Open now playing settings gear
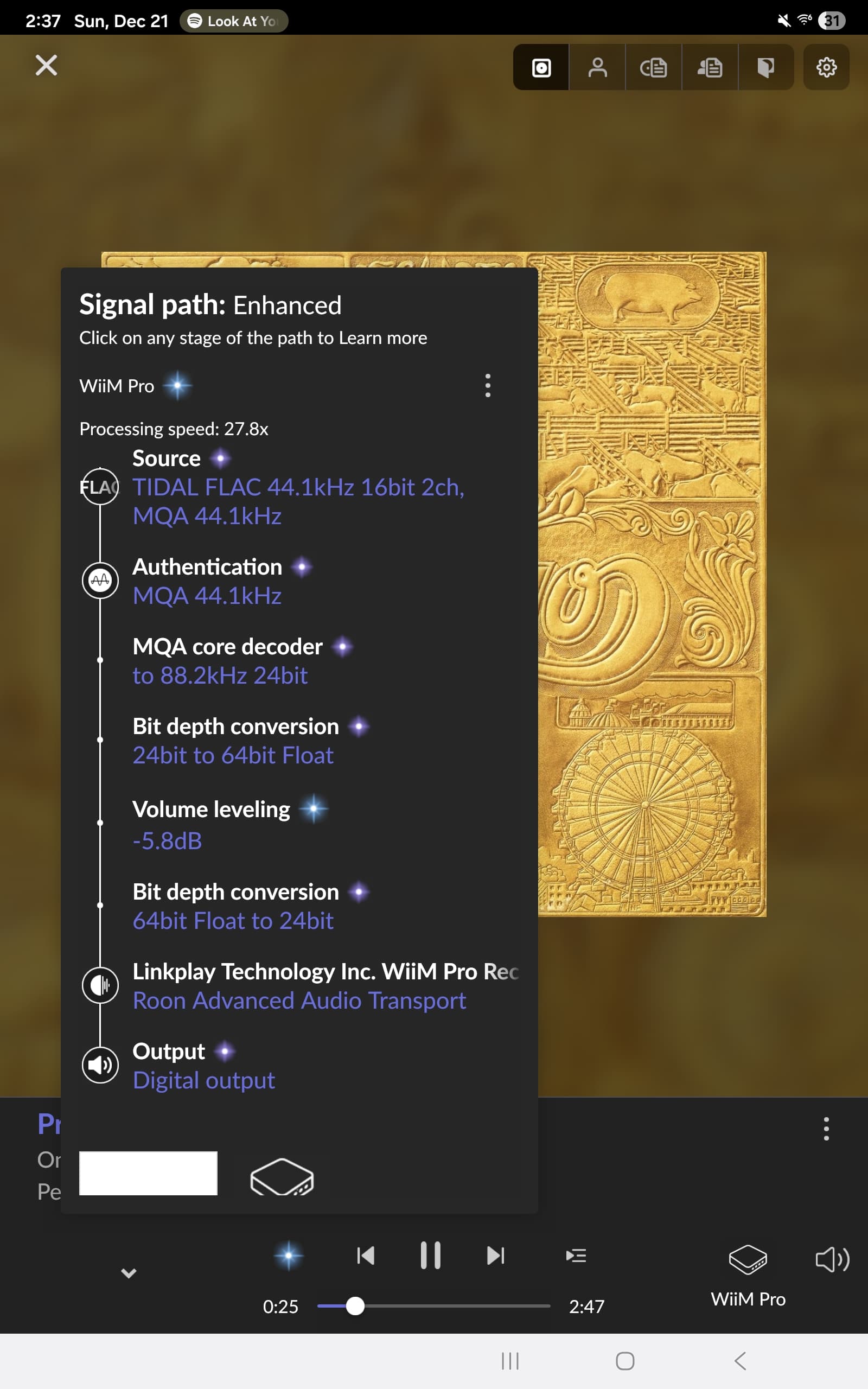Viewport: 868px width, 1389px height. tap(826, 67)
